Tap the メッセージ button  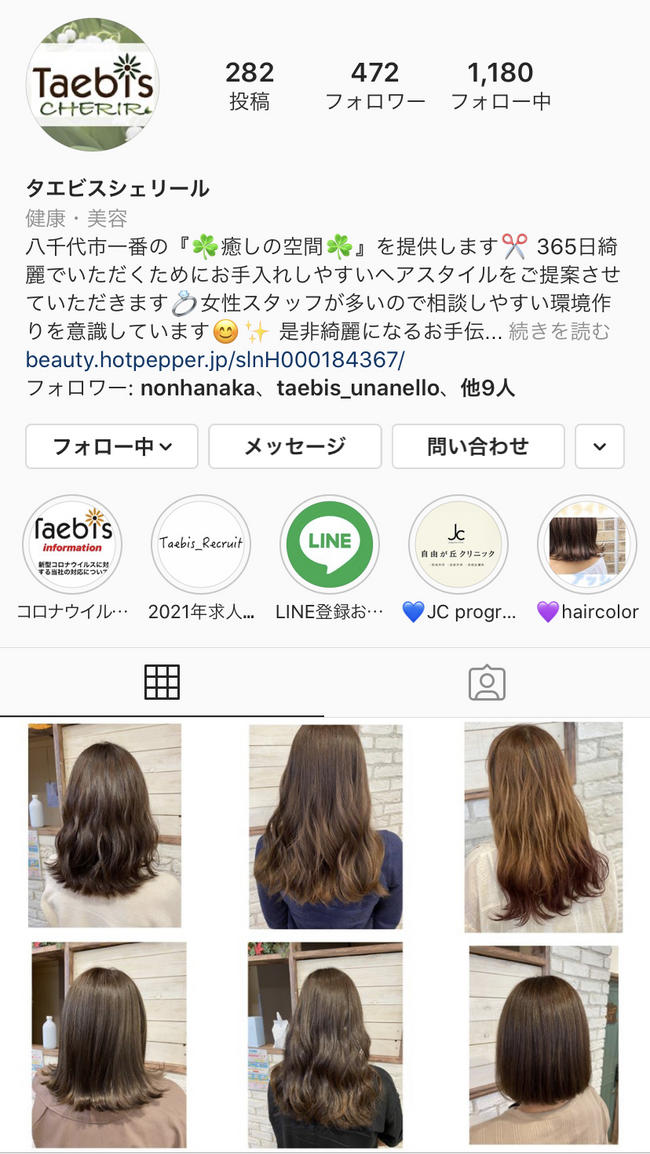pos(294,446)
